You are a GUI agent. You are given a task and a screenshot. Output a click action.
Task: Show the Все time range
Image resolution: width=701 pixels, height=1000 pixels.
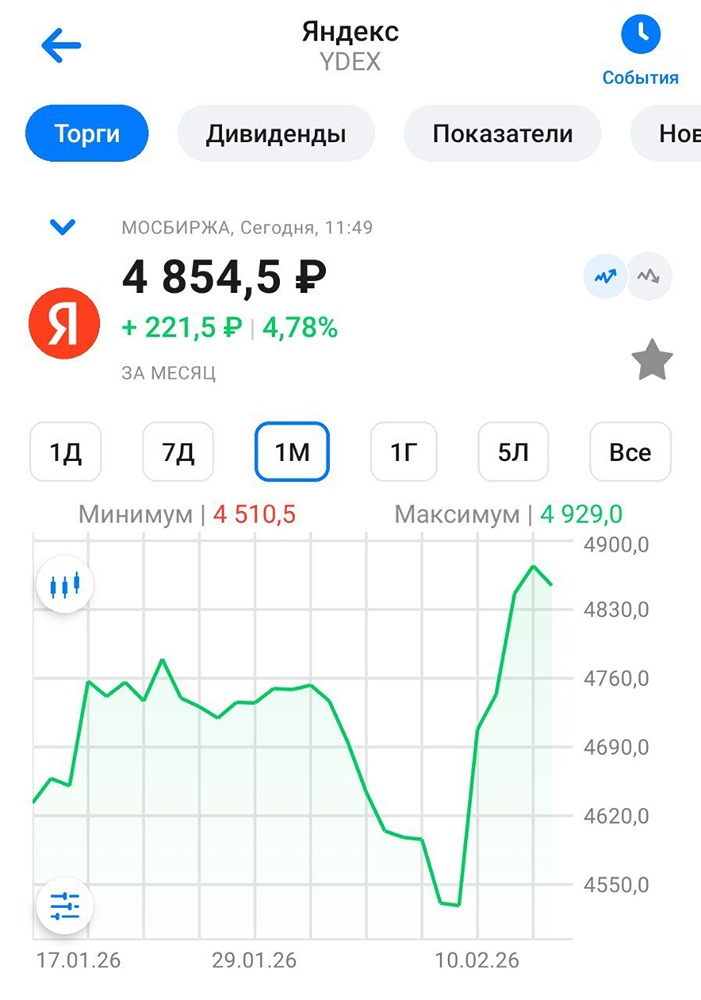630,452
